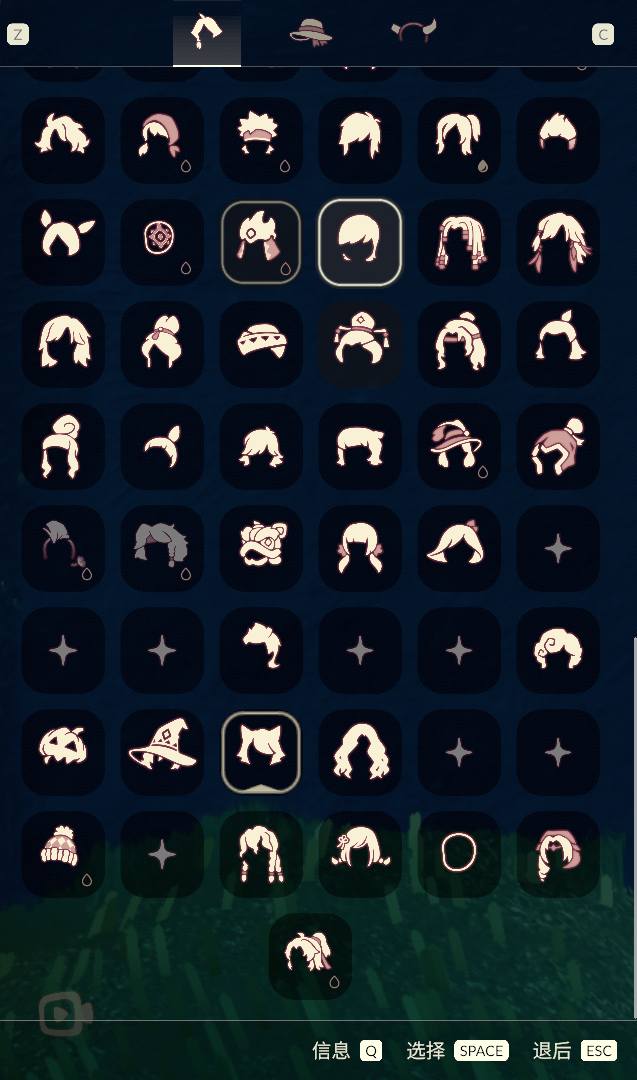Tap the C next-category key
The height and width of the screenshot is (1080, 637).
tap(603, 35)
